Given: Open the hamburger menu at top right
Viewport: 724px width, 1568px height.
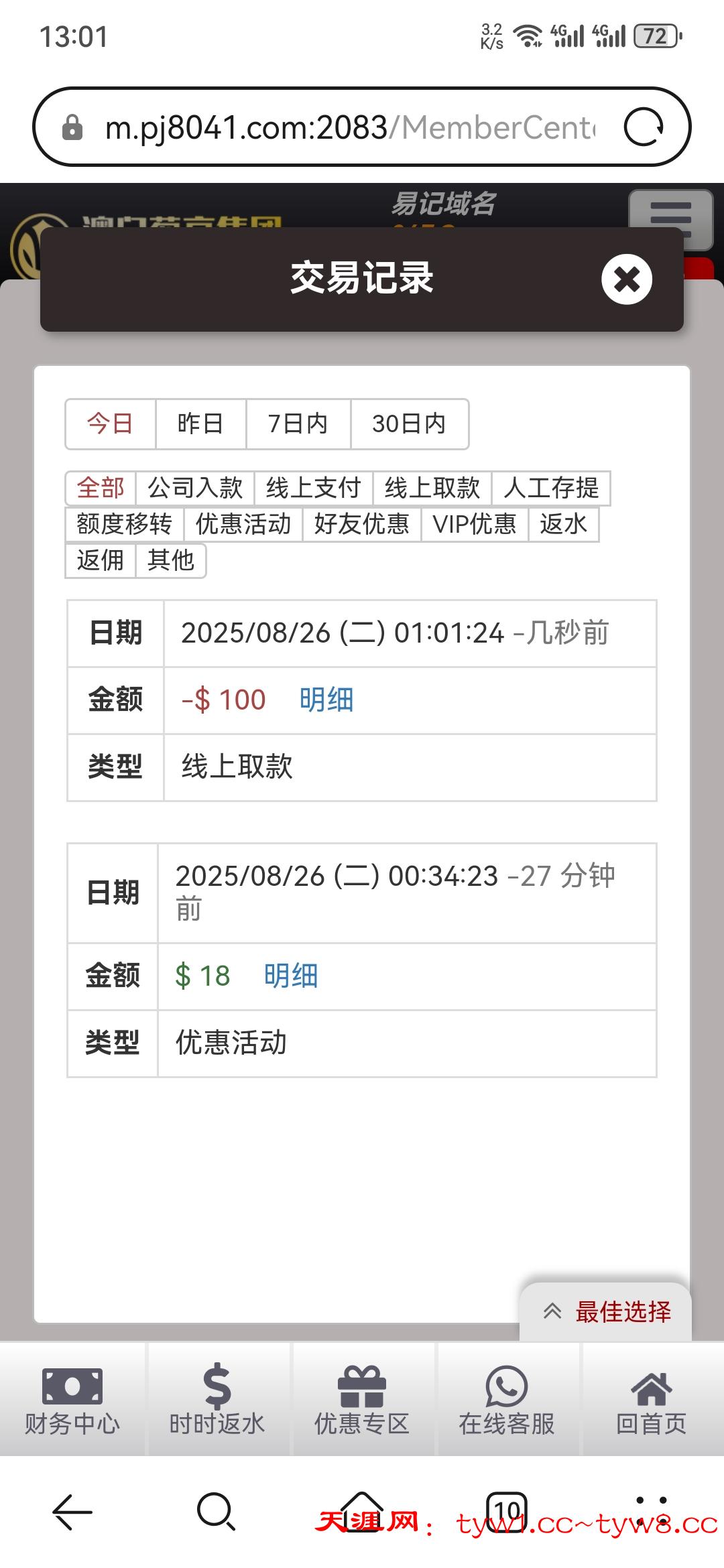Looking at the screenshot, I should click(x=670, y=218).
